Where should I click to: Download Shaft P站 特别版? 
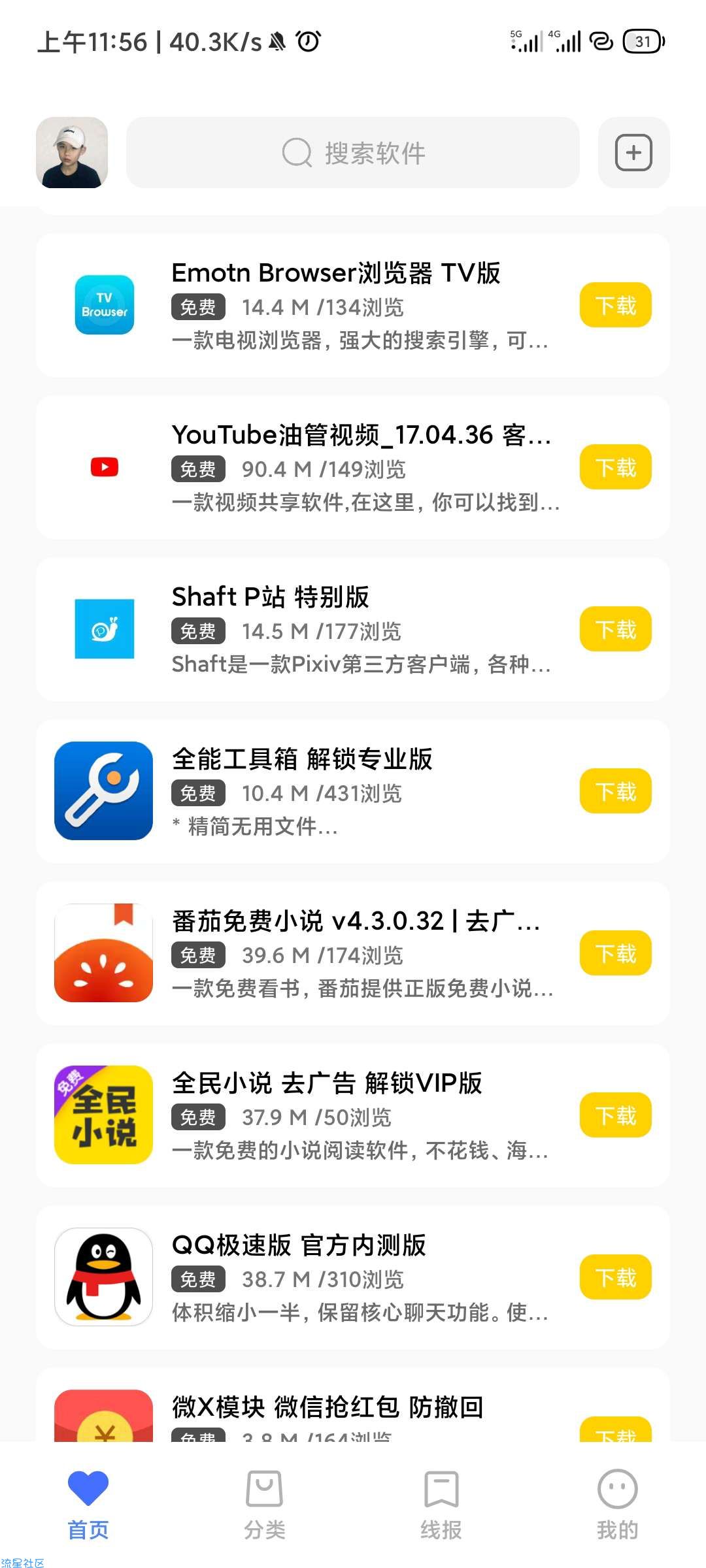[615, 629]
